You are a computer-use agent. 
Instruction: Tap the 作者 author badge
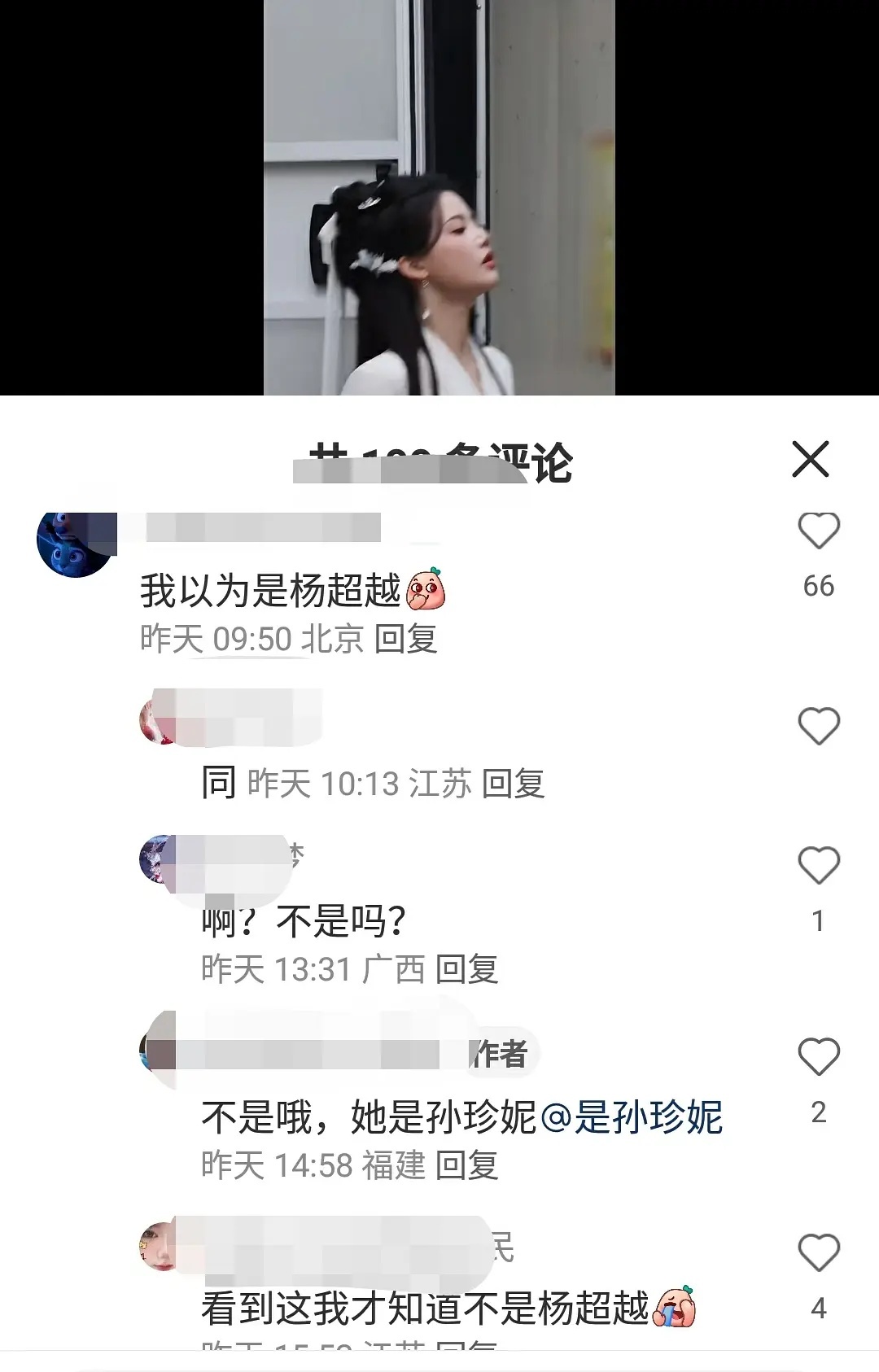point(500,1054)
